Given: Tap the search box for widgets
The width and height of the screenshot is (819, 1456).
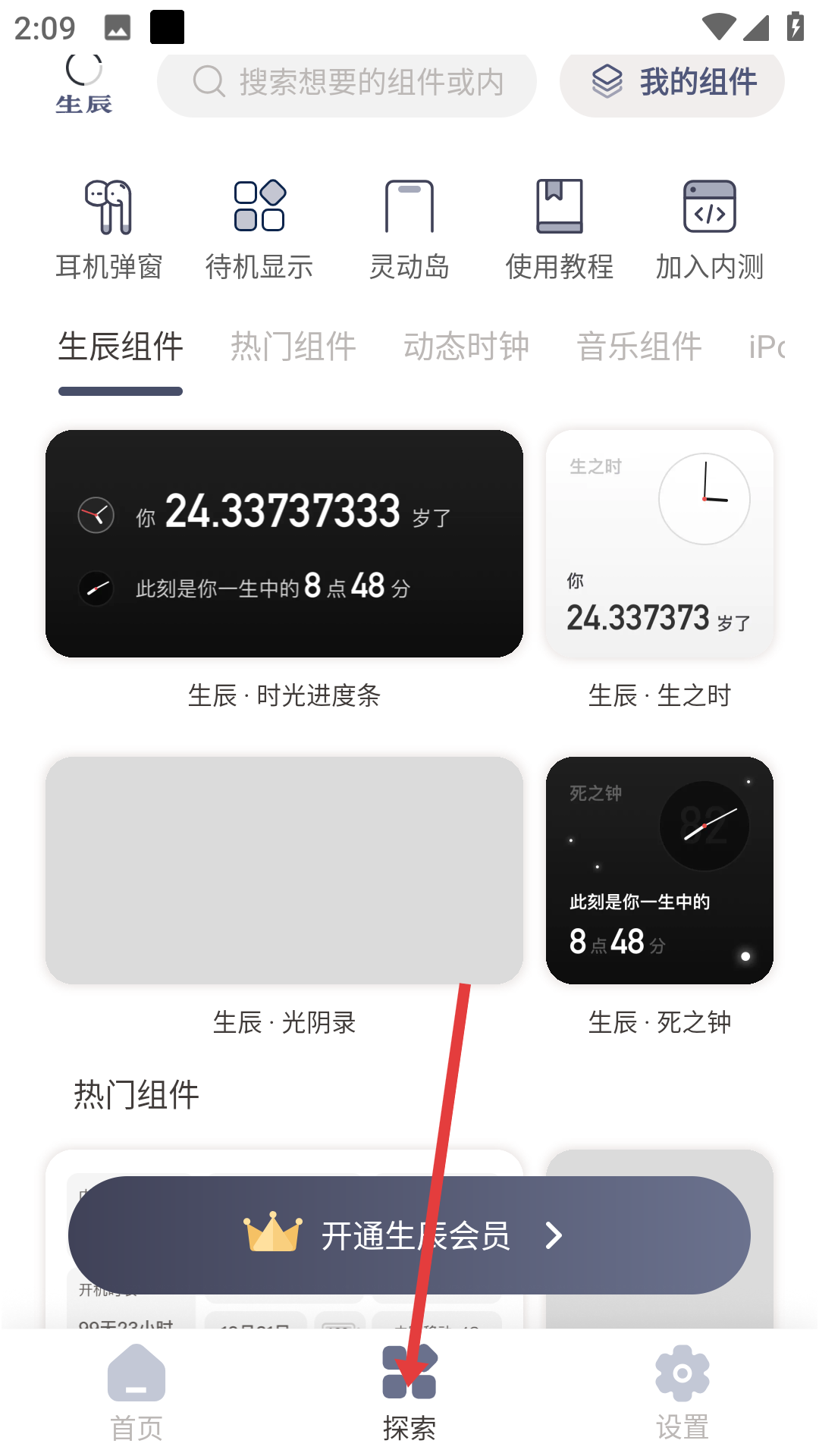Looking at the screenshot, I should pyautogui.click(x=347, y=82).
